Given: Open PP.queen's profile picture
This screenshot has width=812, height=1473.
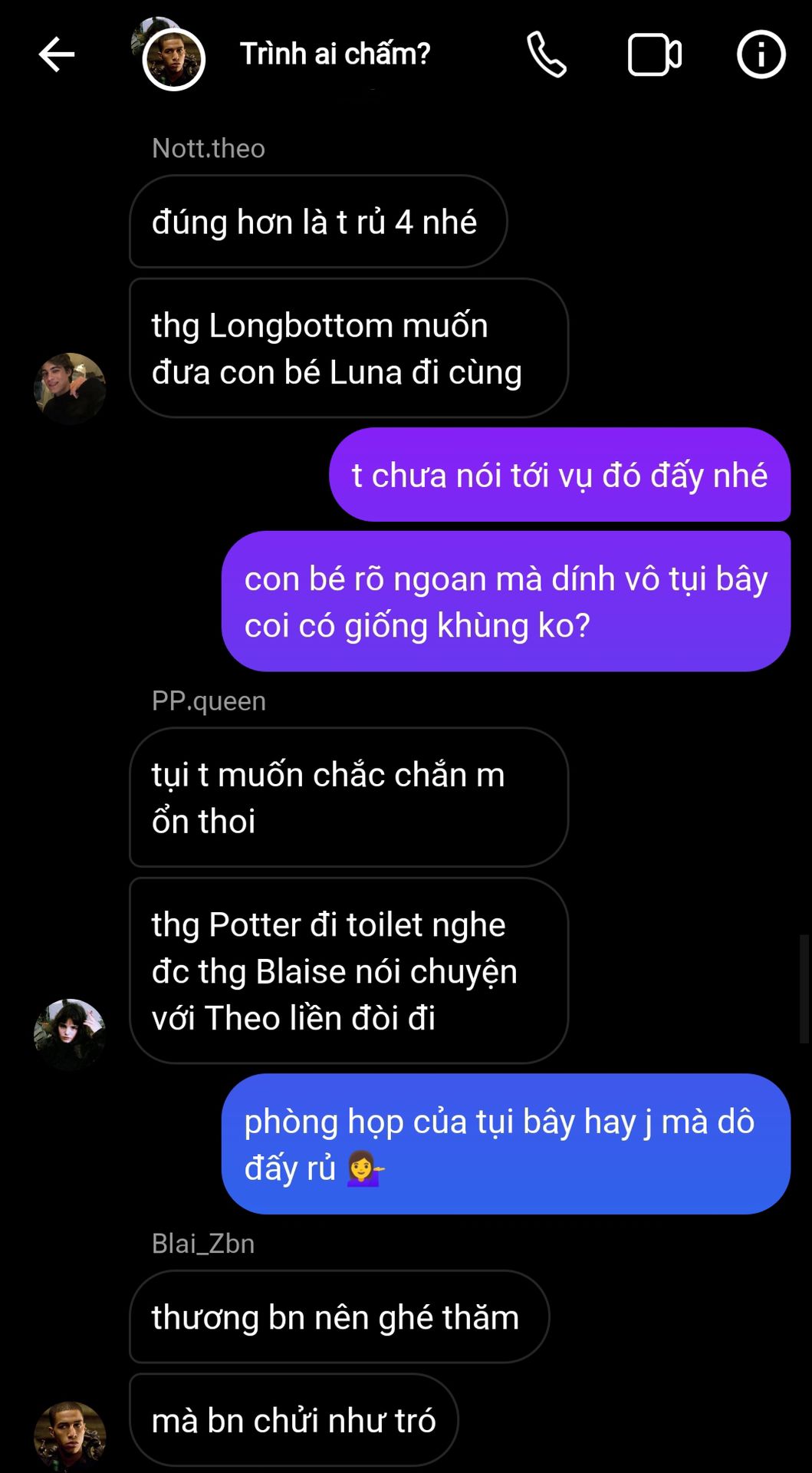Looking at the screenshot, I should coord(70,1033).
